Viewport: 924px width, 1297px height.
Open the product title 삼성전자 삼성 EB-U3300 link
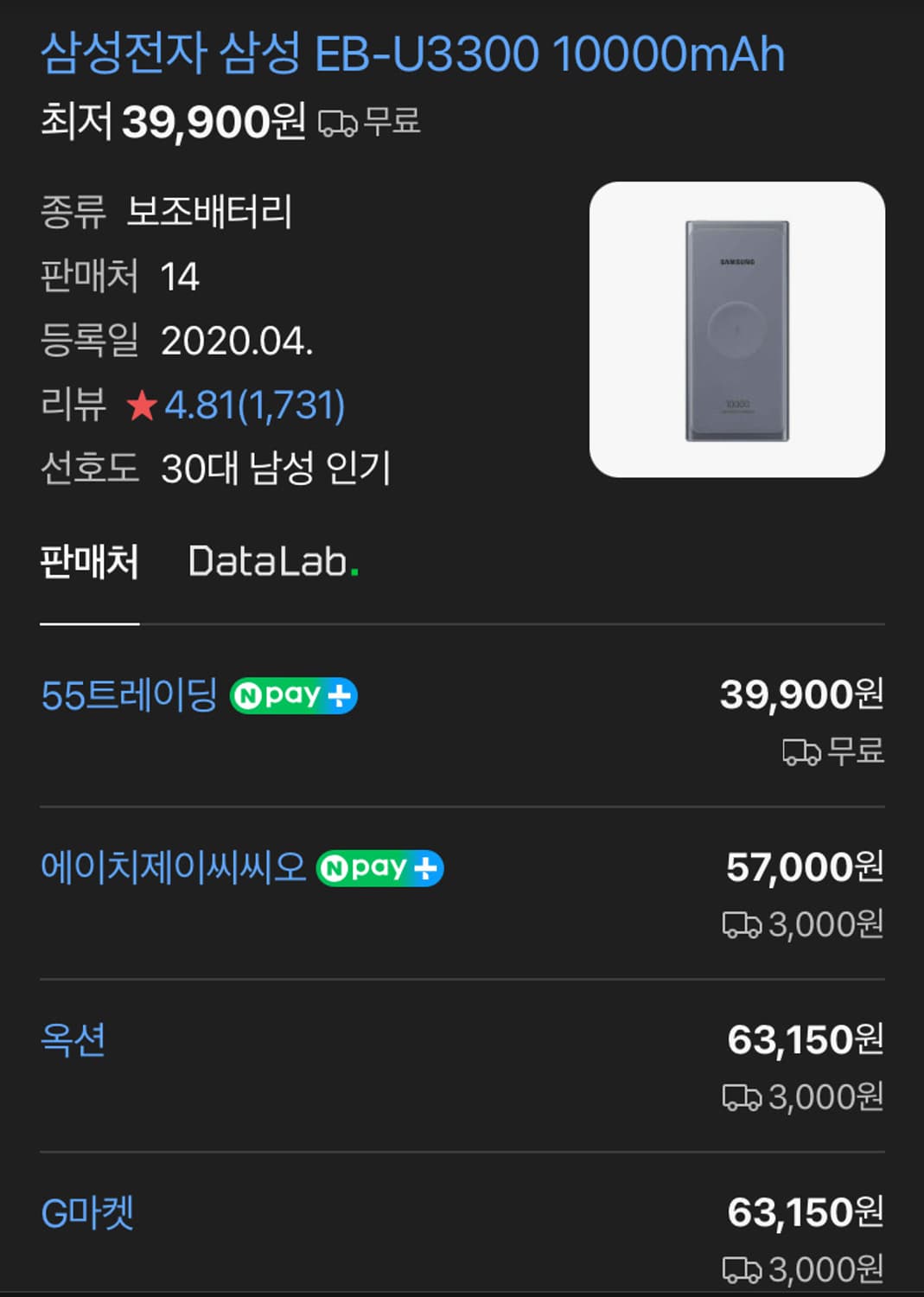click(x=412, y=54)
